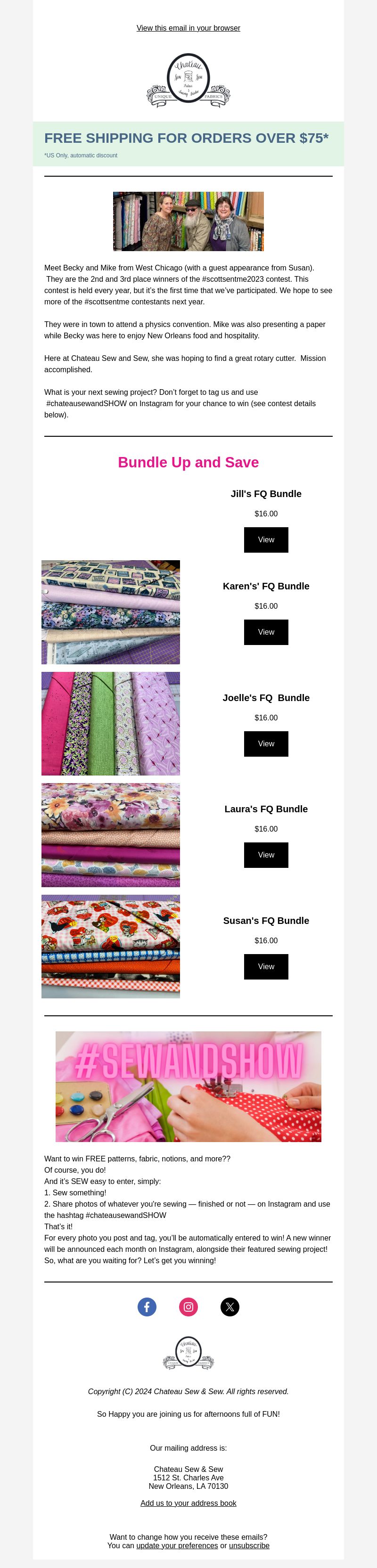Open the Facebook page icon

[x=147, y=1307]
